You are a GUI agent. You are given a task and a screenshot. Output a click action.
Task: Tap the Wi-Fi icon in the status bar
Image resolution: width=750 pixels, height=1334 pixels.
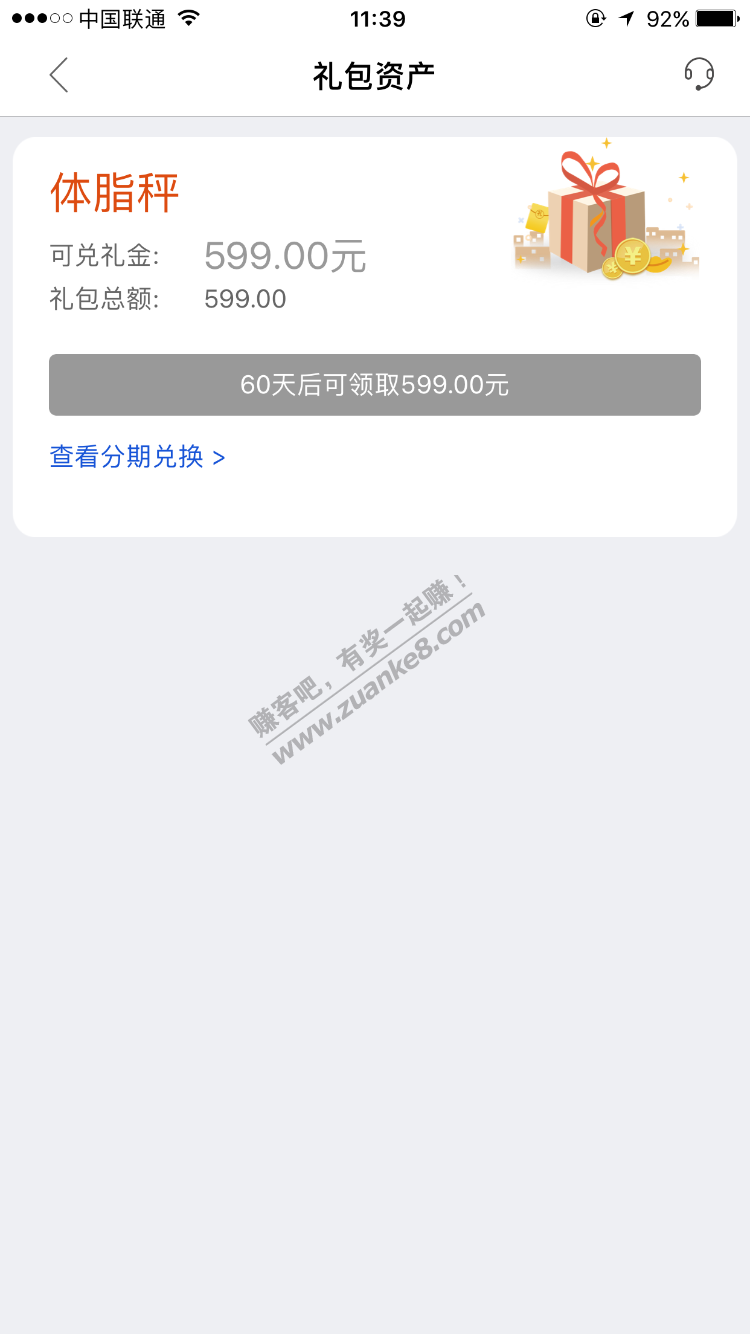[185, 16]
